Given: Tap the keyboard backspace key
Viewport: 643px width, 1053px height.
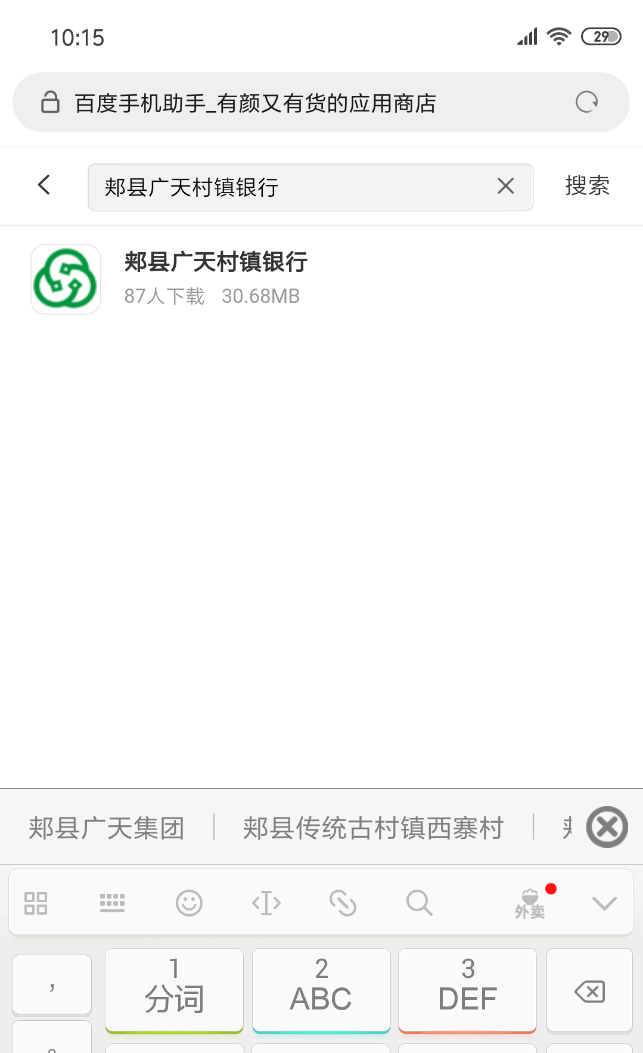Looking at the screenshot, I should (589, 990).
